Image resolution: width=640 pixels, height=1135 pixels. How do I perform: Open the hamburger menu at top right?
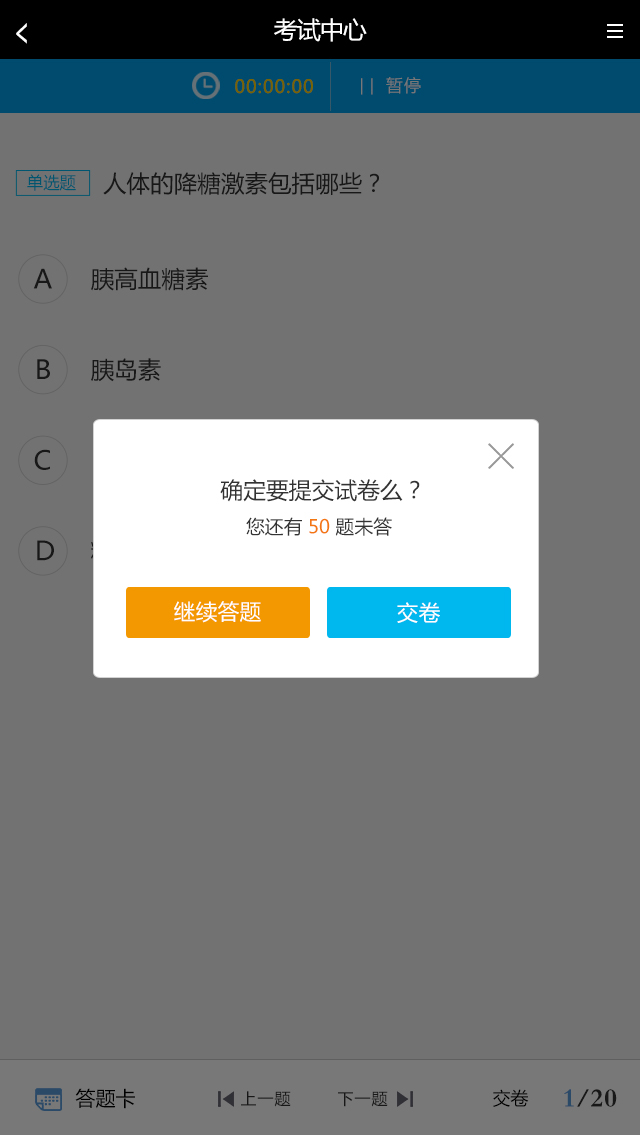click(614, 31)
